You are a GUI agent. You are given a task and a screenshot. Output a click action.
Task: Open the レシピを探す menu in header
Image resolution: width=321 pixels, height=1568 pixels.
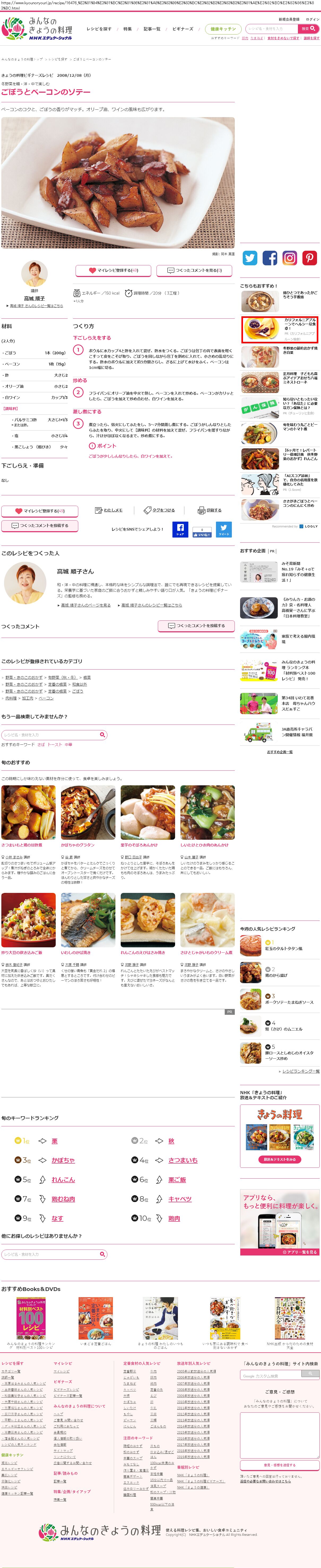tap(98, 29)
